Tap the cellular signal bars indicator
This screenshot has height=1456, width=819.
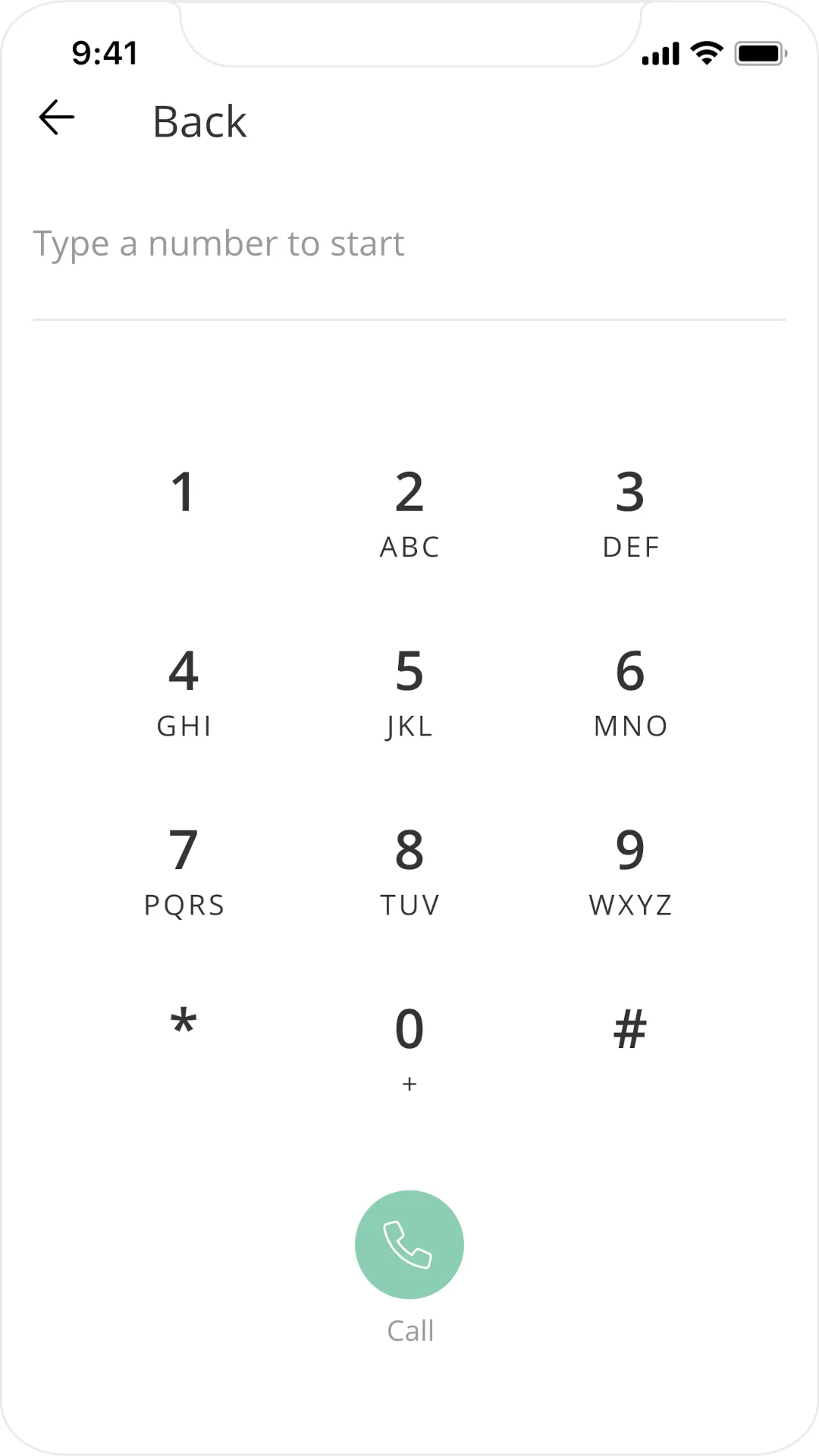[659, 53]
